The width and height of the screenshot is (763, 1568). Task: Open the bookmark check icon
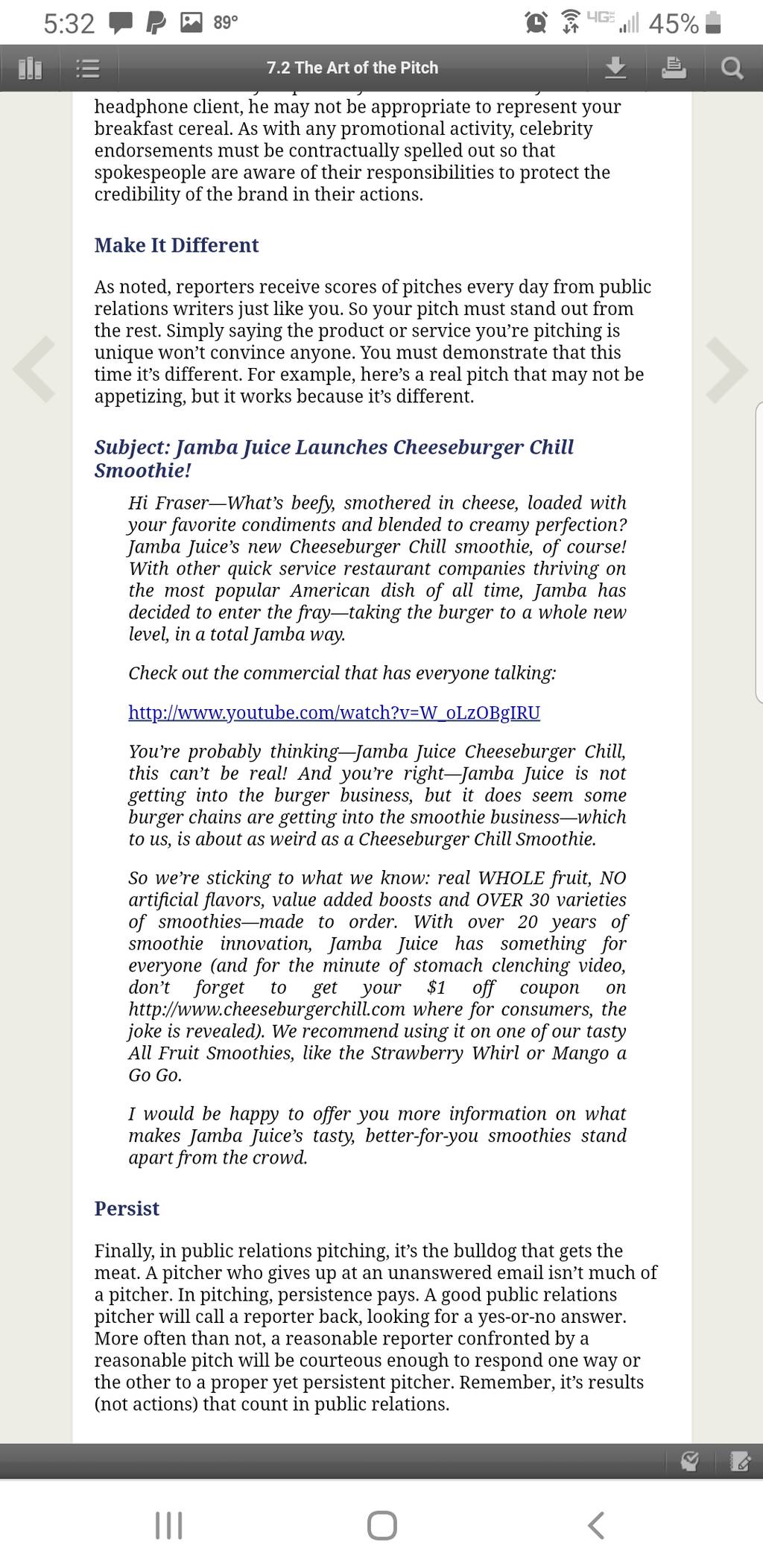pos(691,1461)
